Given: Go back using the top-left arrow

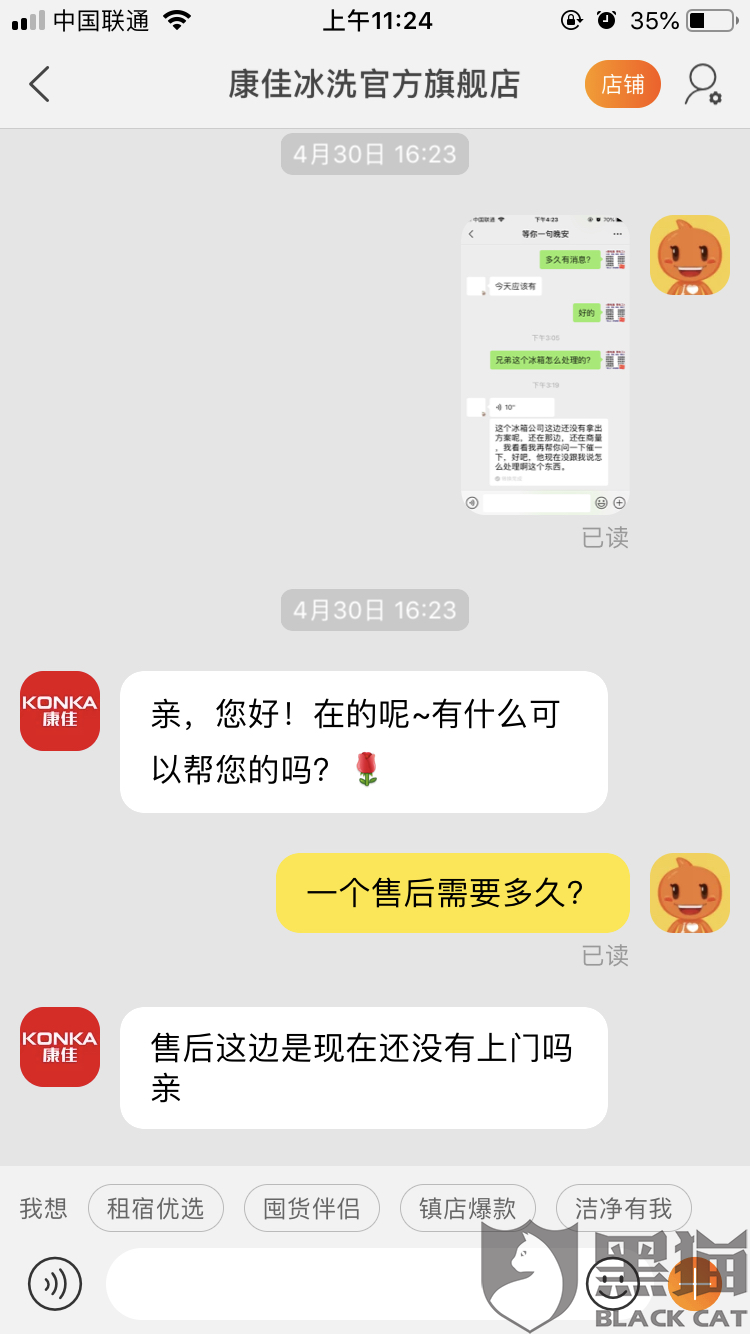Looking at the screenshot, I should click(x=40, y=85).
